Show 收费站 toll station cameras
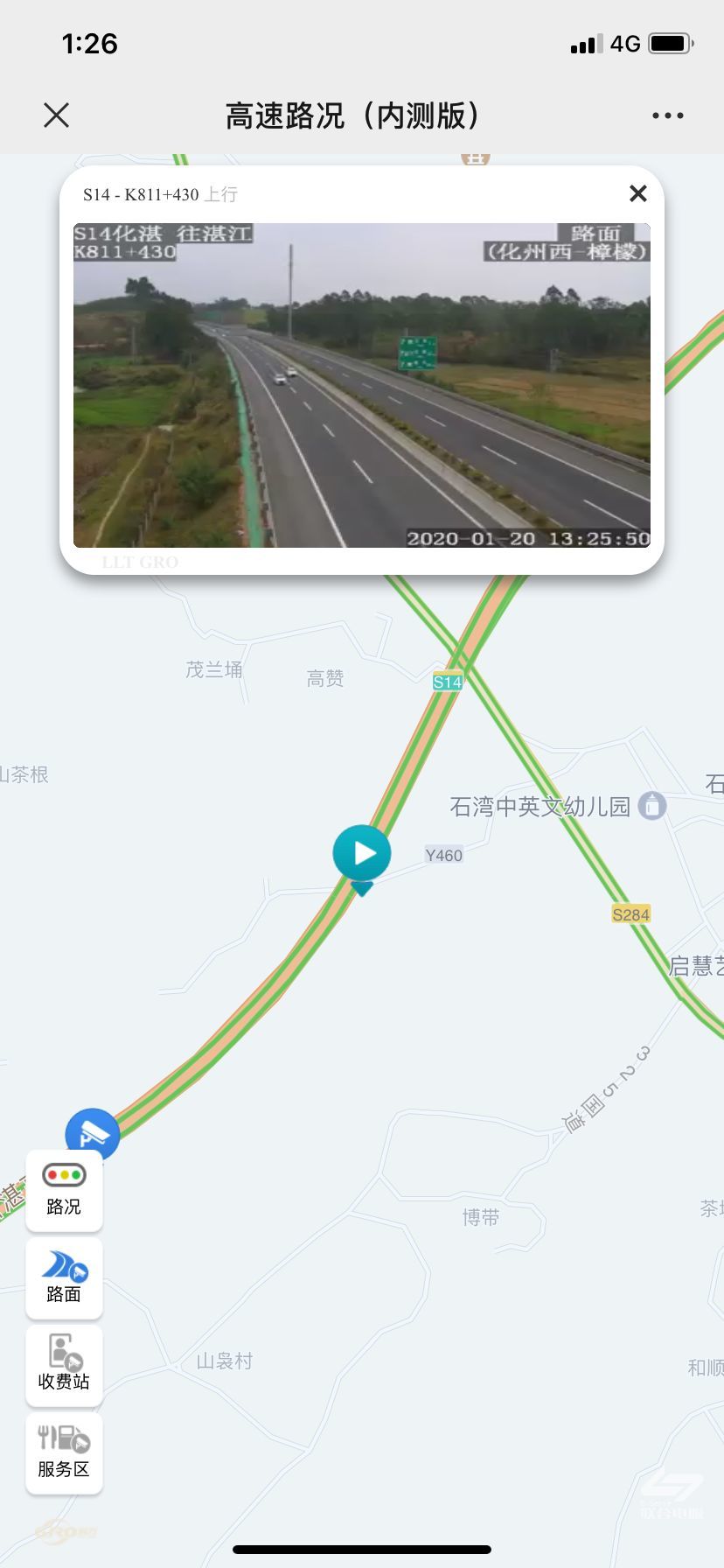 64,1364
